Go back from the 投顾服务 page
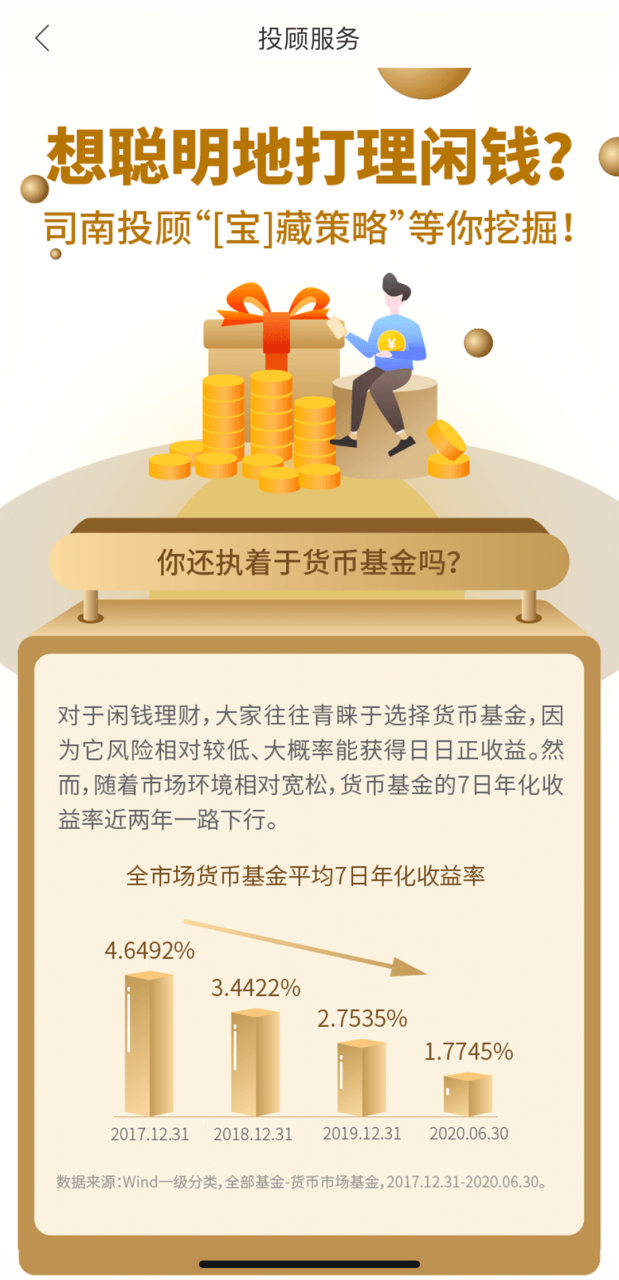 (x=41, y=39)
